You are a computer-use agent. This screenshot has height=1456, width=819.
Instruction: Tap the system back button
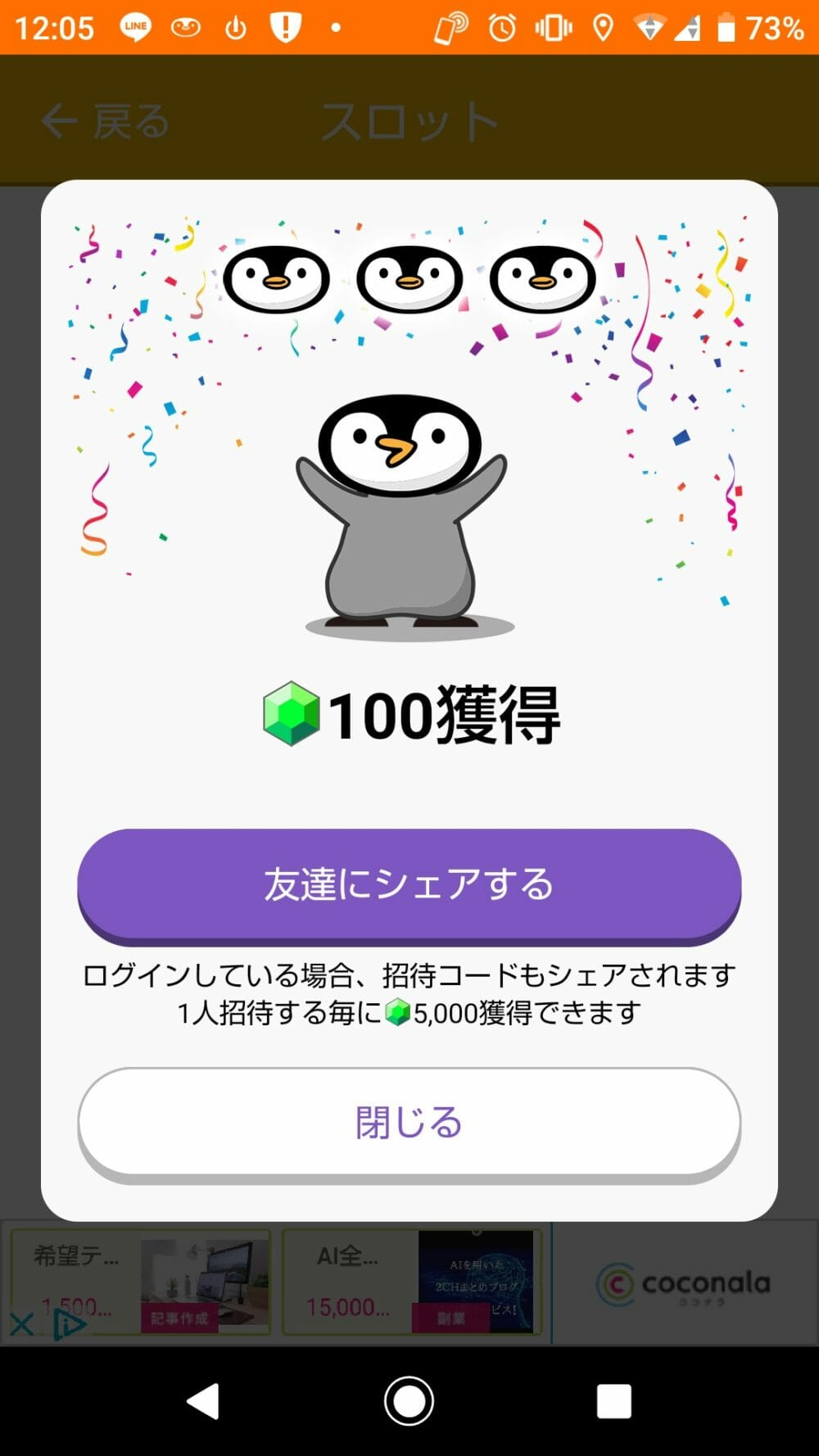pyautogui.click(x=203, y=1401)
